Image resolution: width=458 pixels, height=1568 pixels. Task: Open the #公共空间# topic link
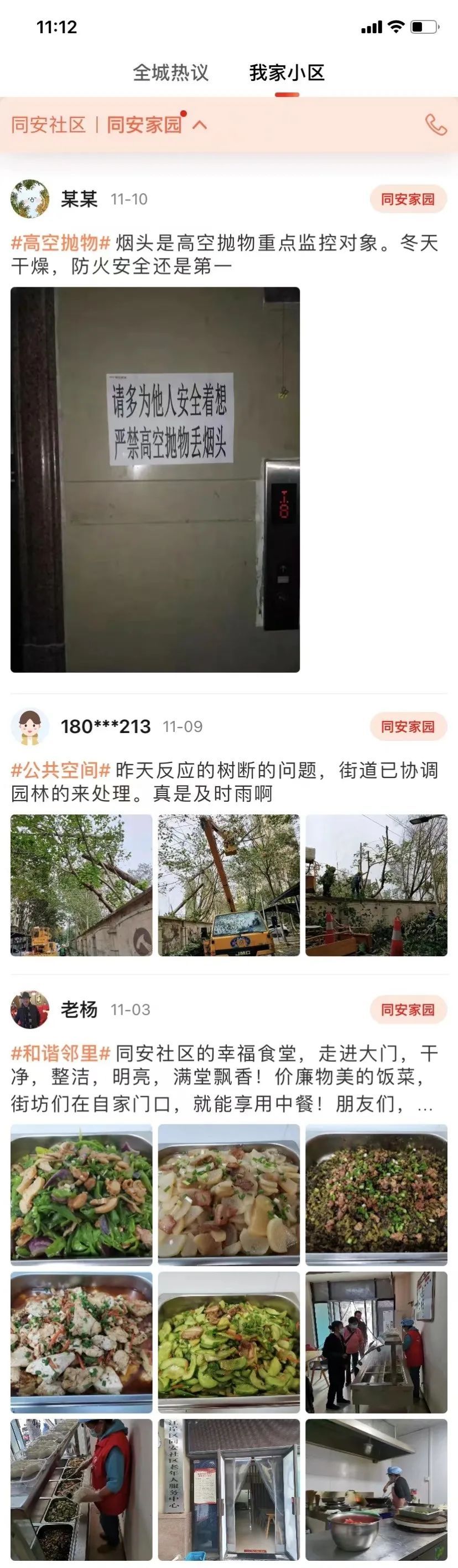point(61,771)
